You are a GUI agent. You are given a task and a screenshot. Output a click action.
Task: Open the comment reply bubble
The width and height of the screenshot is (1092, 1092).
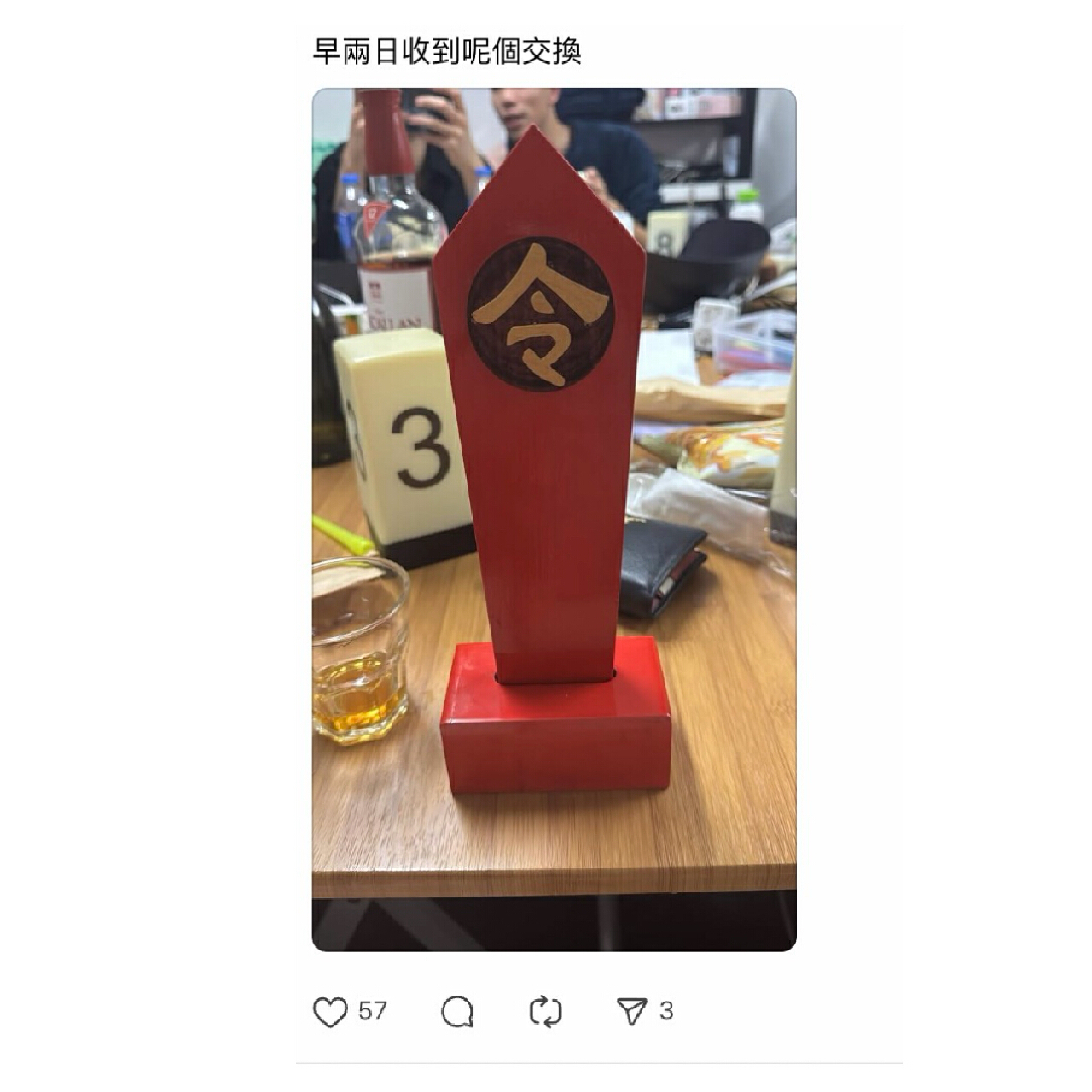click(x=457, y=1012)
